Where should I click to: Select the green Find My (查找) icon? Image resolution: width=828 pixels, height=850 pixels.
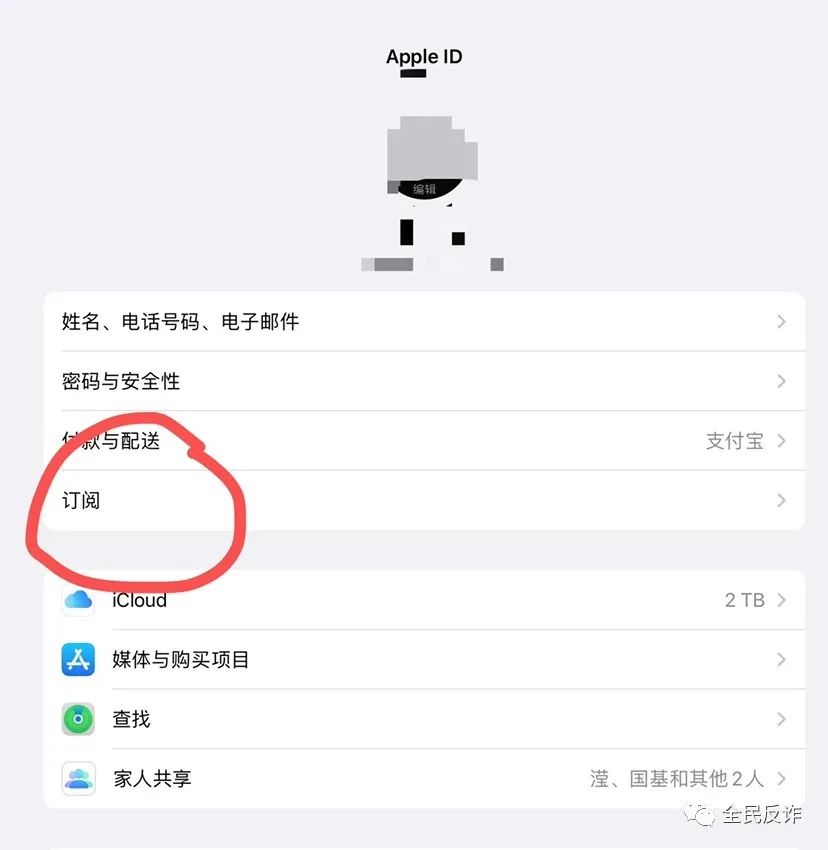tap(78, 719)
